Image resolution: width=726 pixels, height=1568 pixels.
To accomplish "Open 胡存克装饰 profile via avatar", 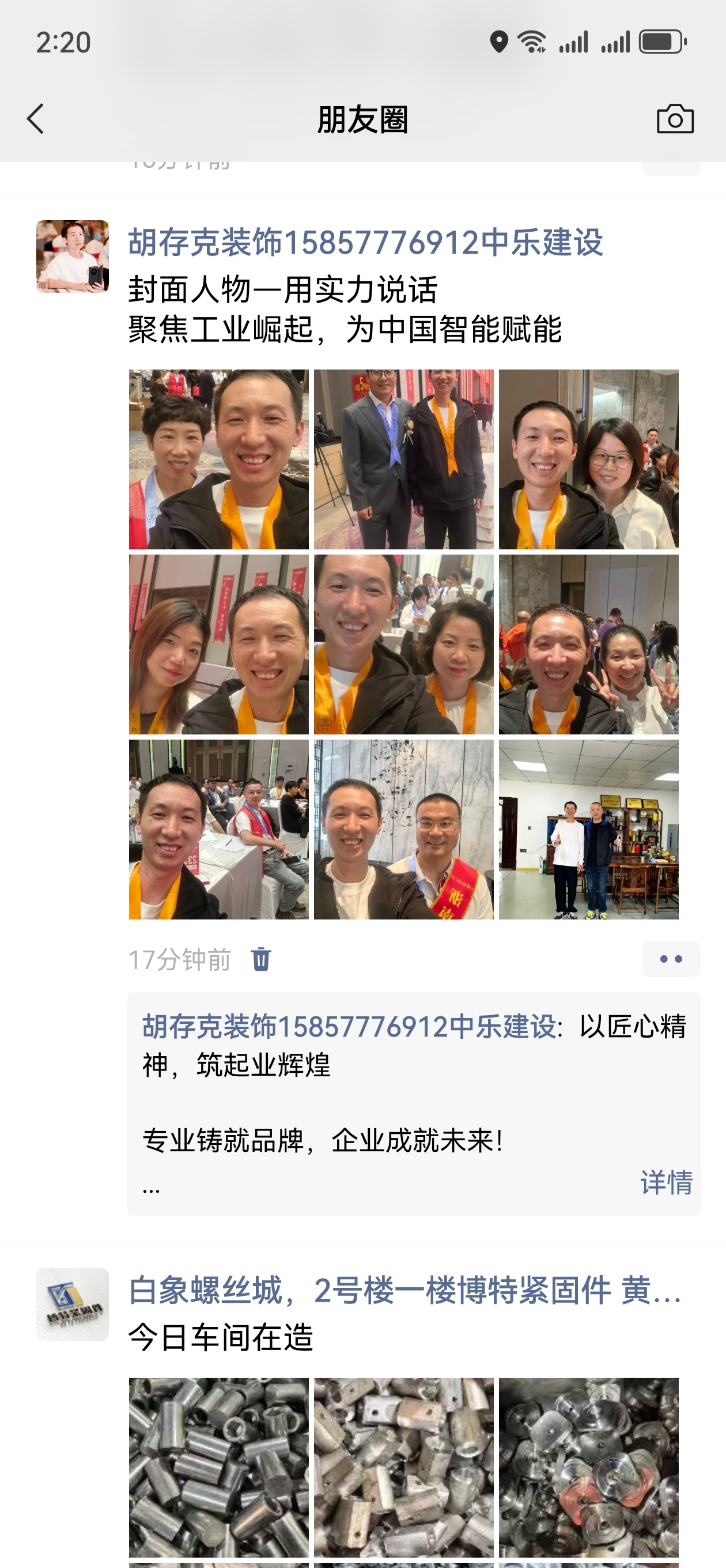I will 73,257.
